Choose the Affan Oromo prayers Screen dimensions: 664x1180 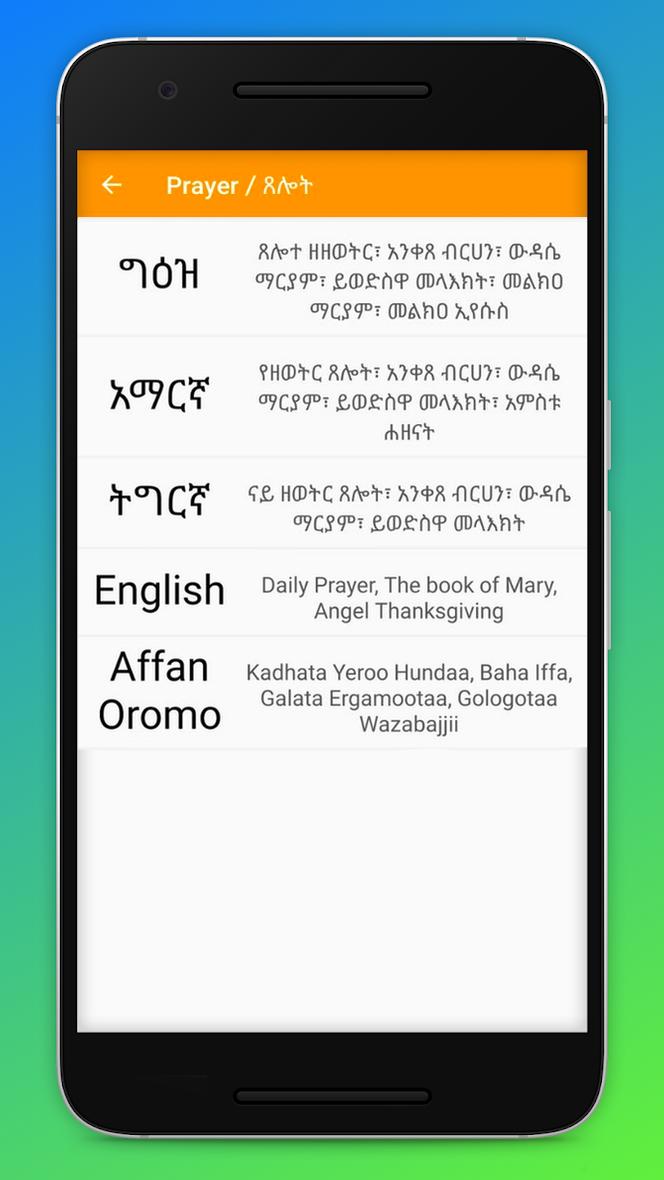click(332, 692)
